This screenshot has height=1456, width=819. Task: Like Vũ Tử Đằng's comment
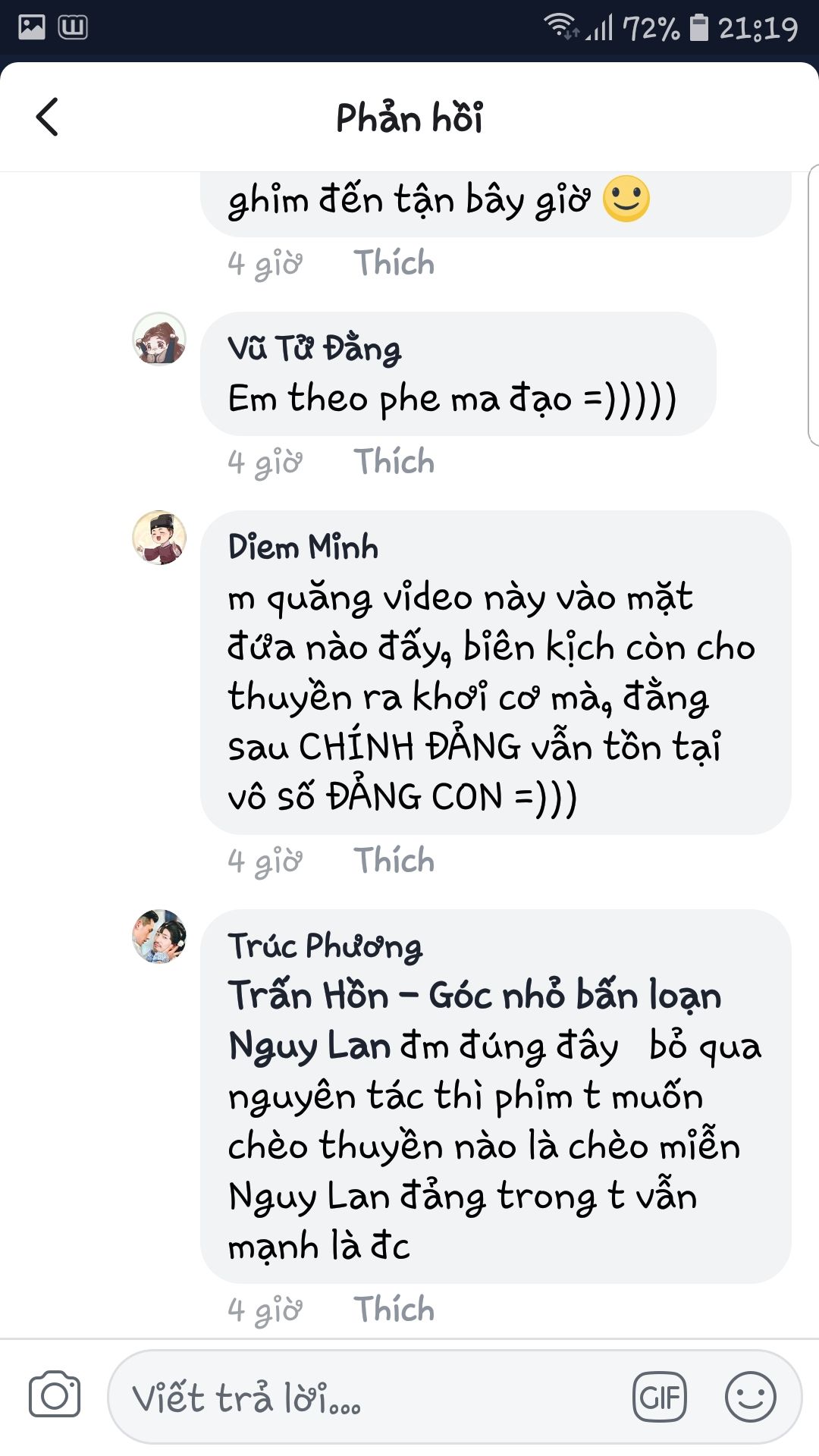click(394, 462)
